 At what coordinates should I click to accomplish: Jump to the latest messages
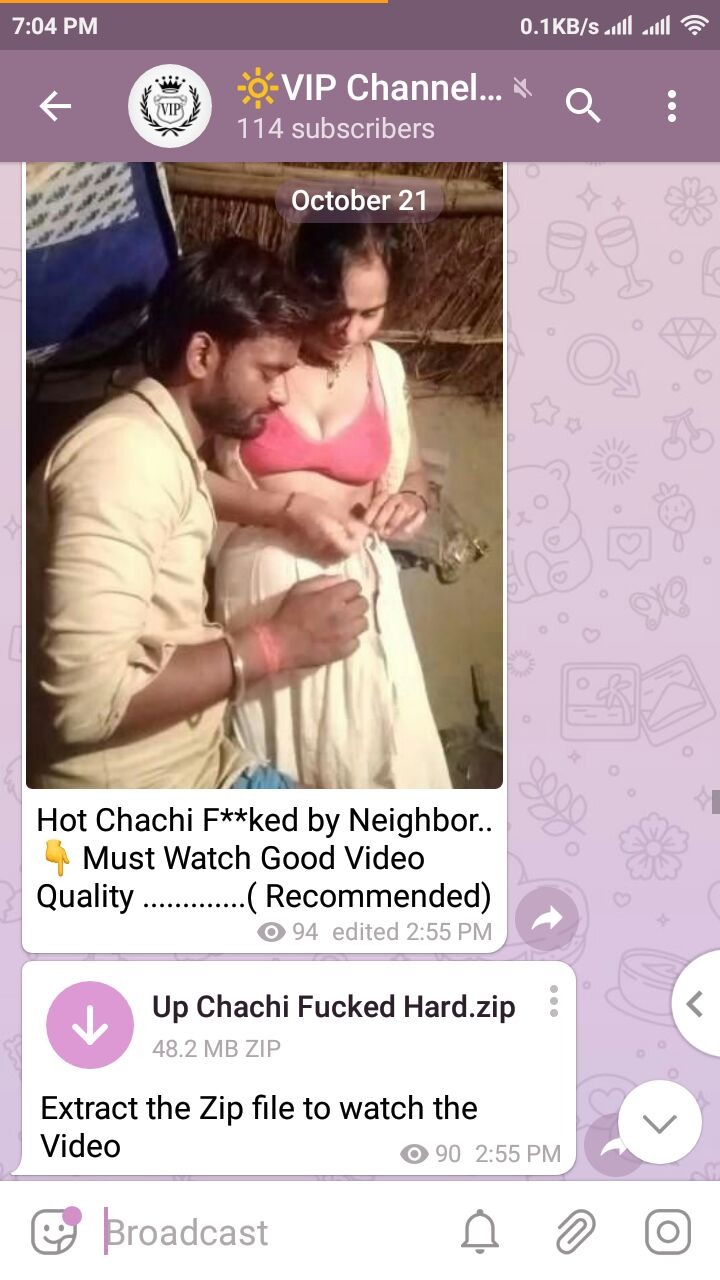659,1122
